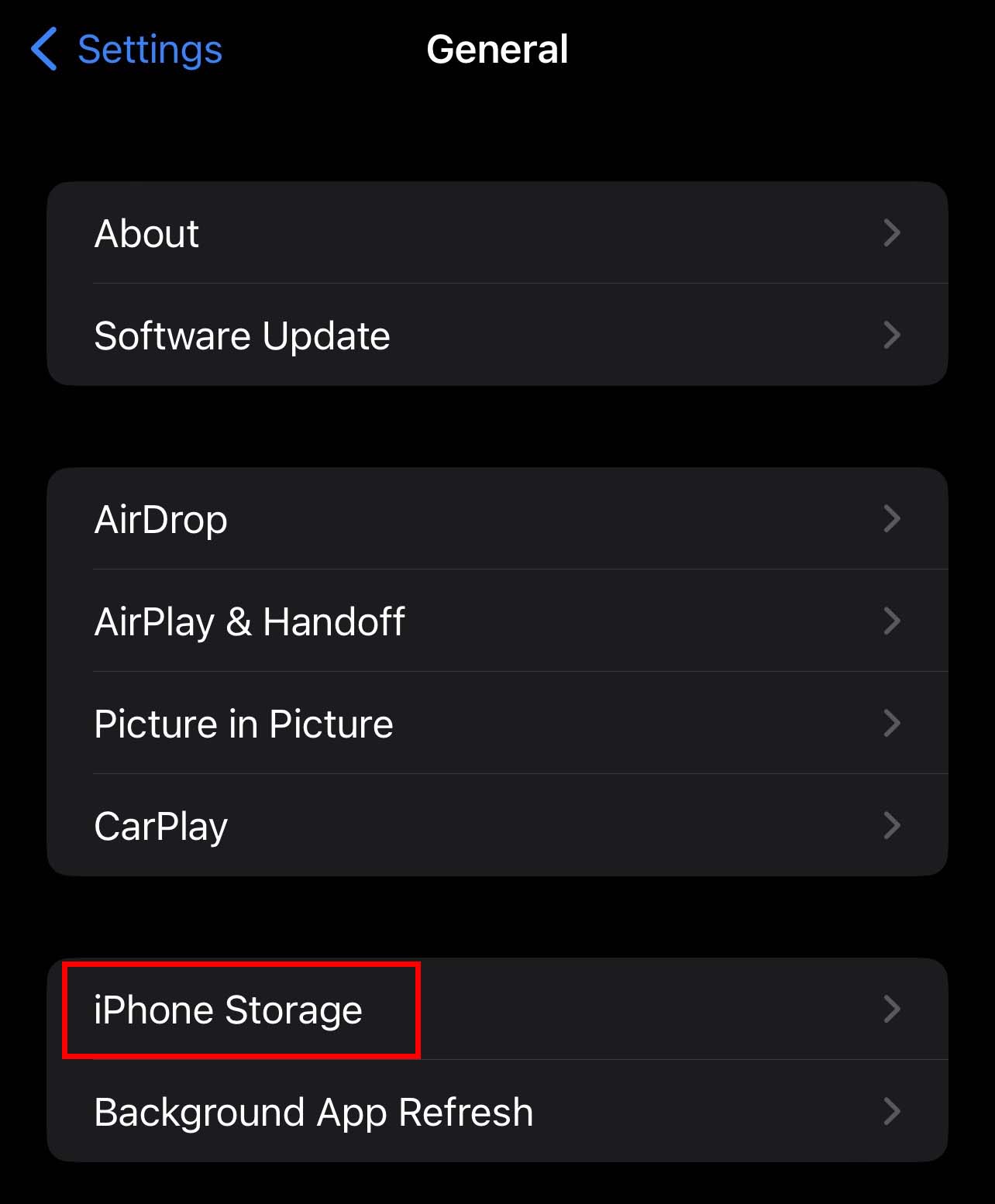Open Software Update
The image size is (995, 1204).
click(496, 335)
